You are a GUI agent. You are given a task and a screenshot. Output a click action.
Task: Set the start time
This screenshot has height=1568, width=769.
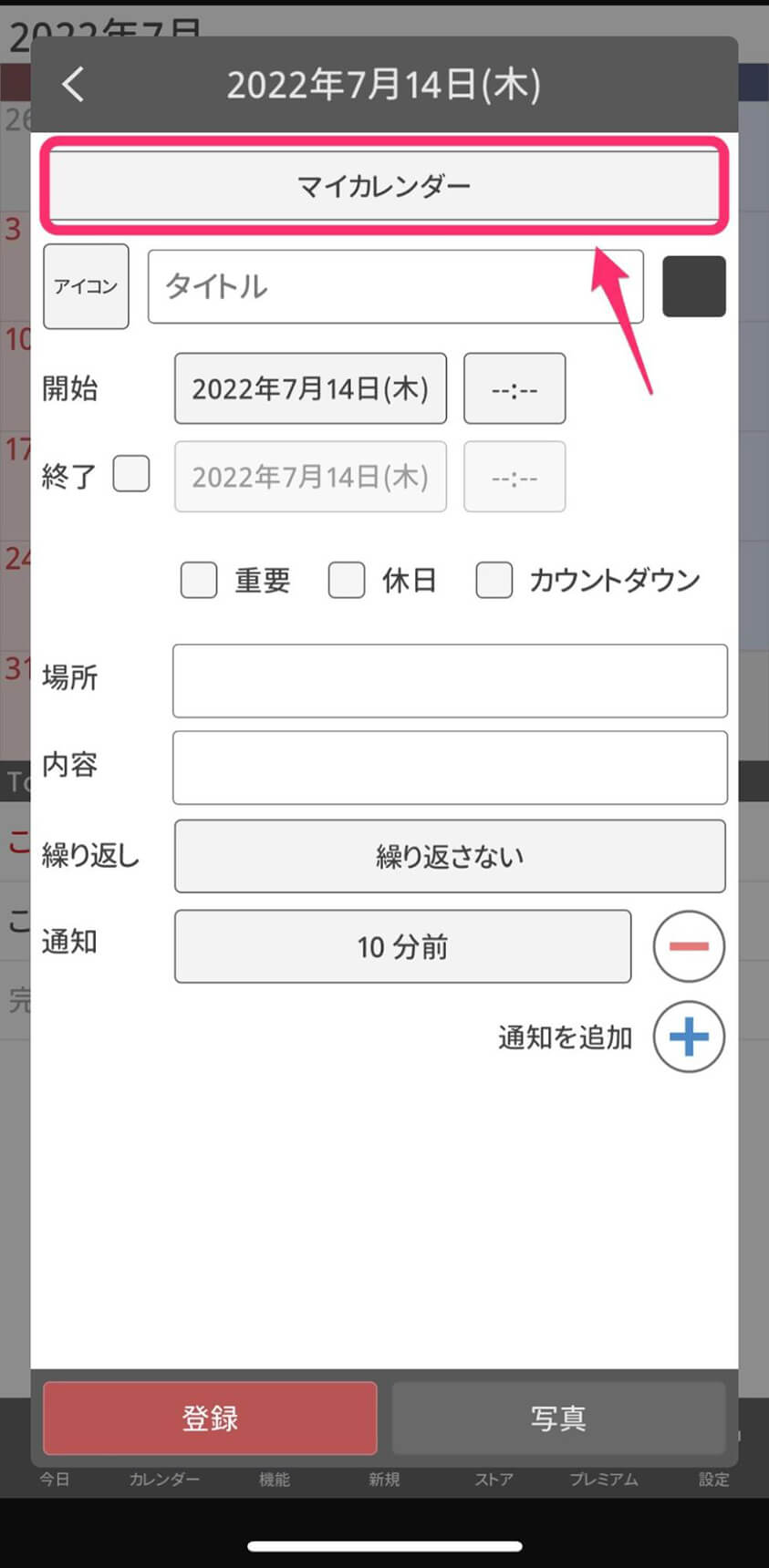tap(514, 388)
